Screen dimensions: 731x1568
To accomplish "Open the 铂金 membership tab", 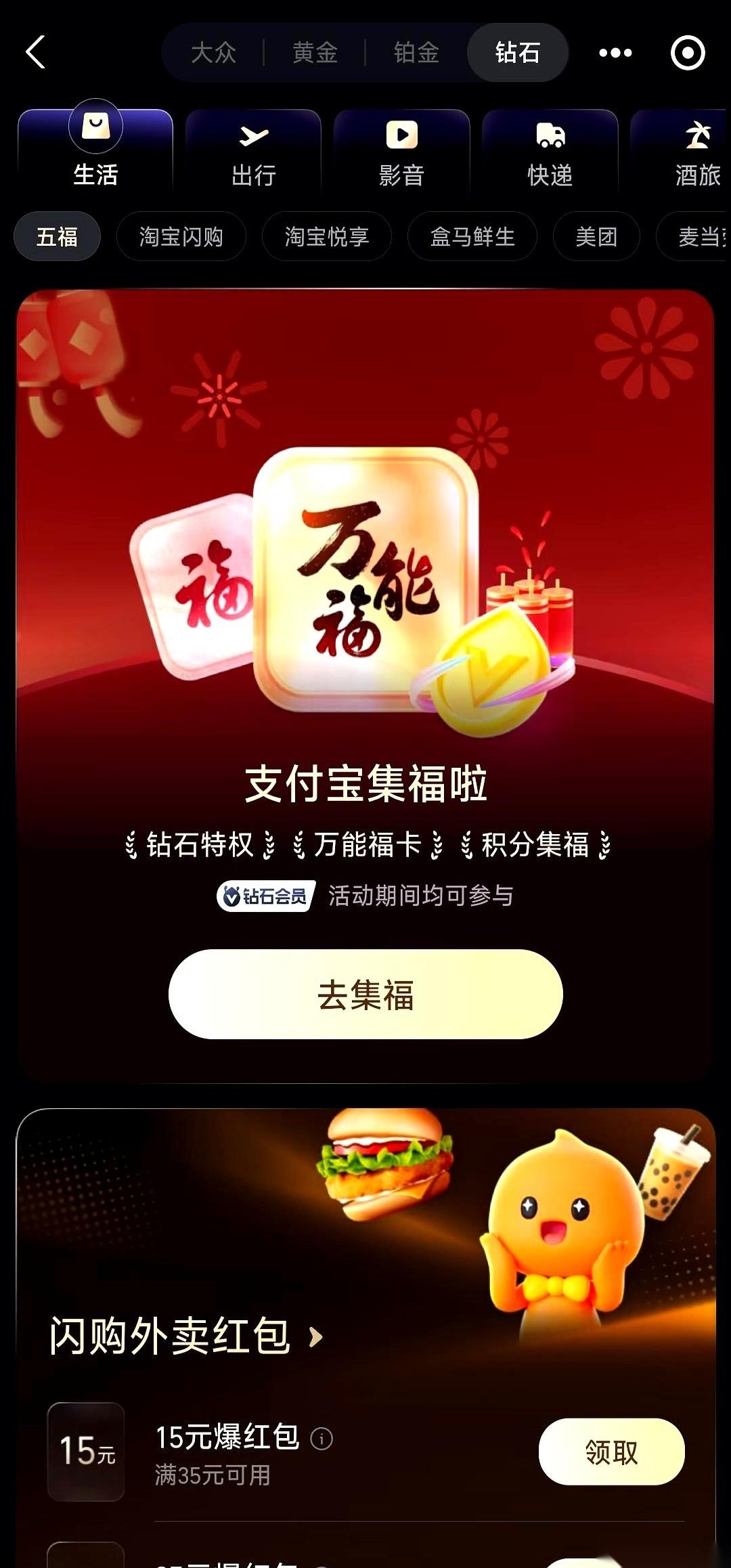I will pyautogui.click(x=415, y=53).
